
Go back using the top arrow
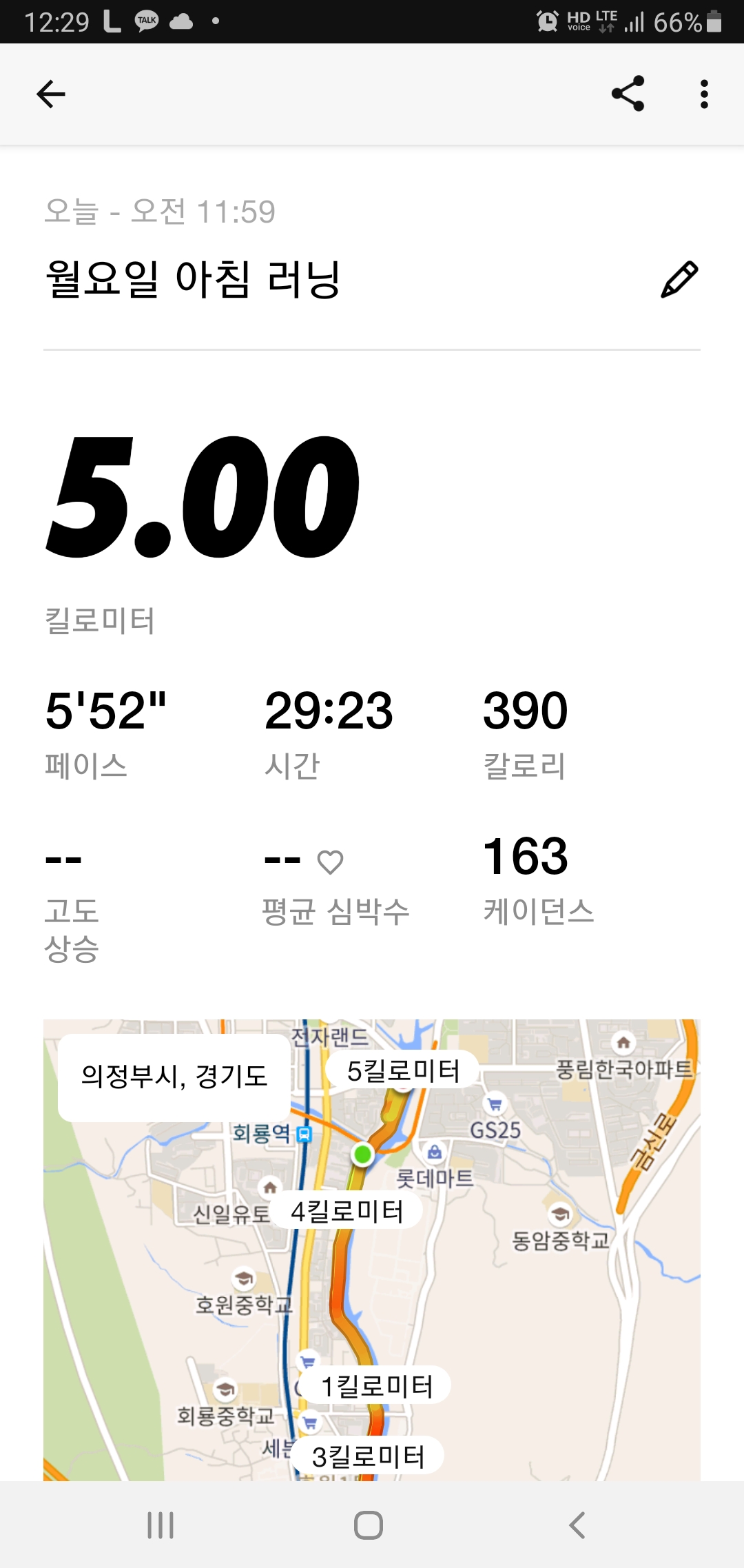click(51, 94)
